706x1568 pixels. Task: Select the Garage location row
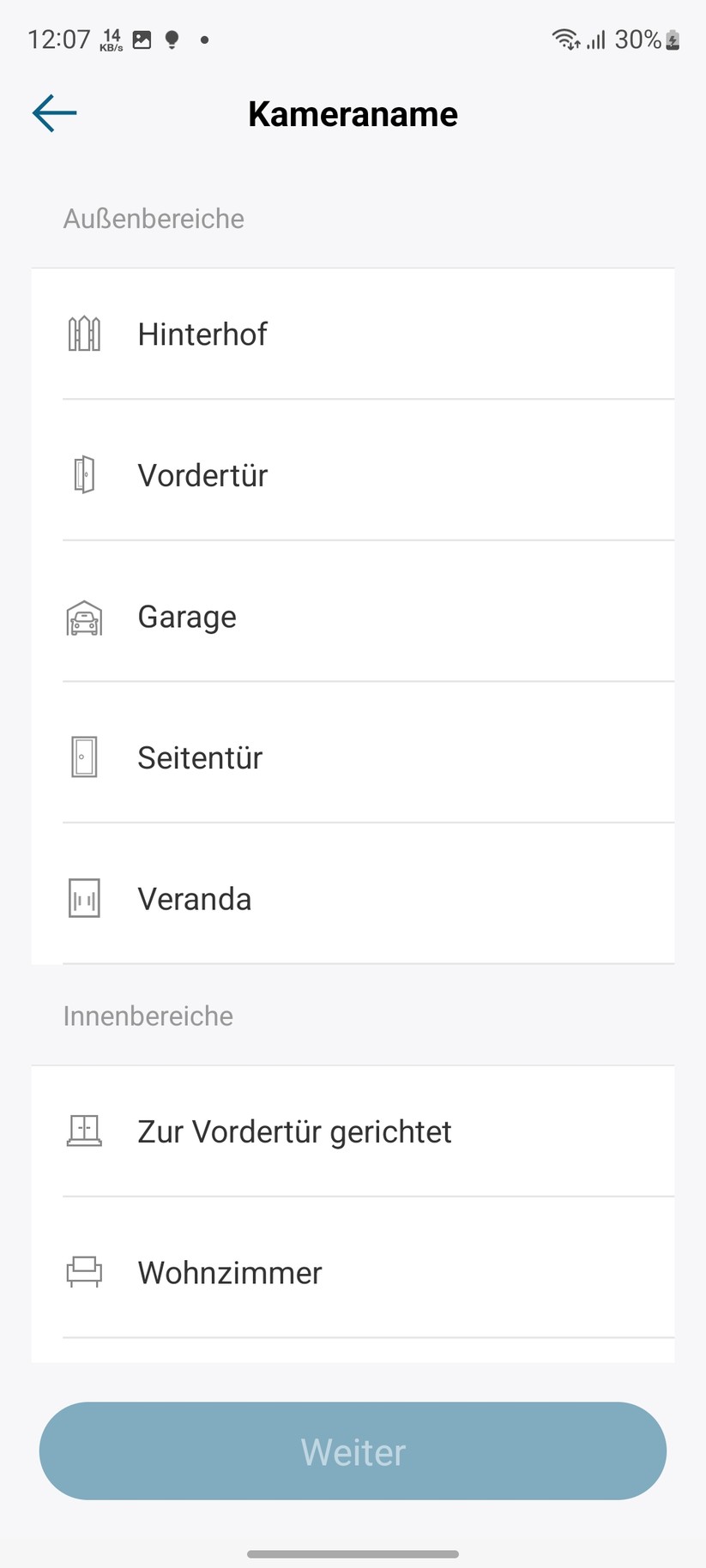click(352, 616)
